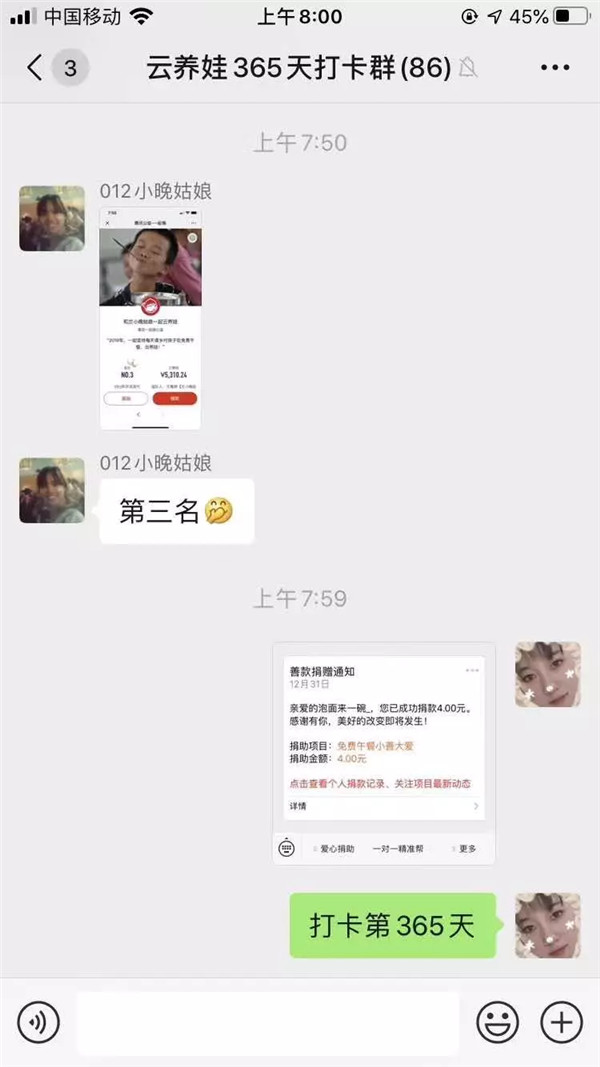Open the group chat overflow menu
600x1067 pixels.
[x=554, y=68]
